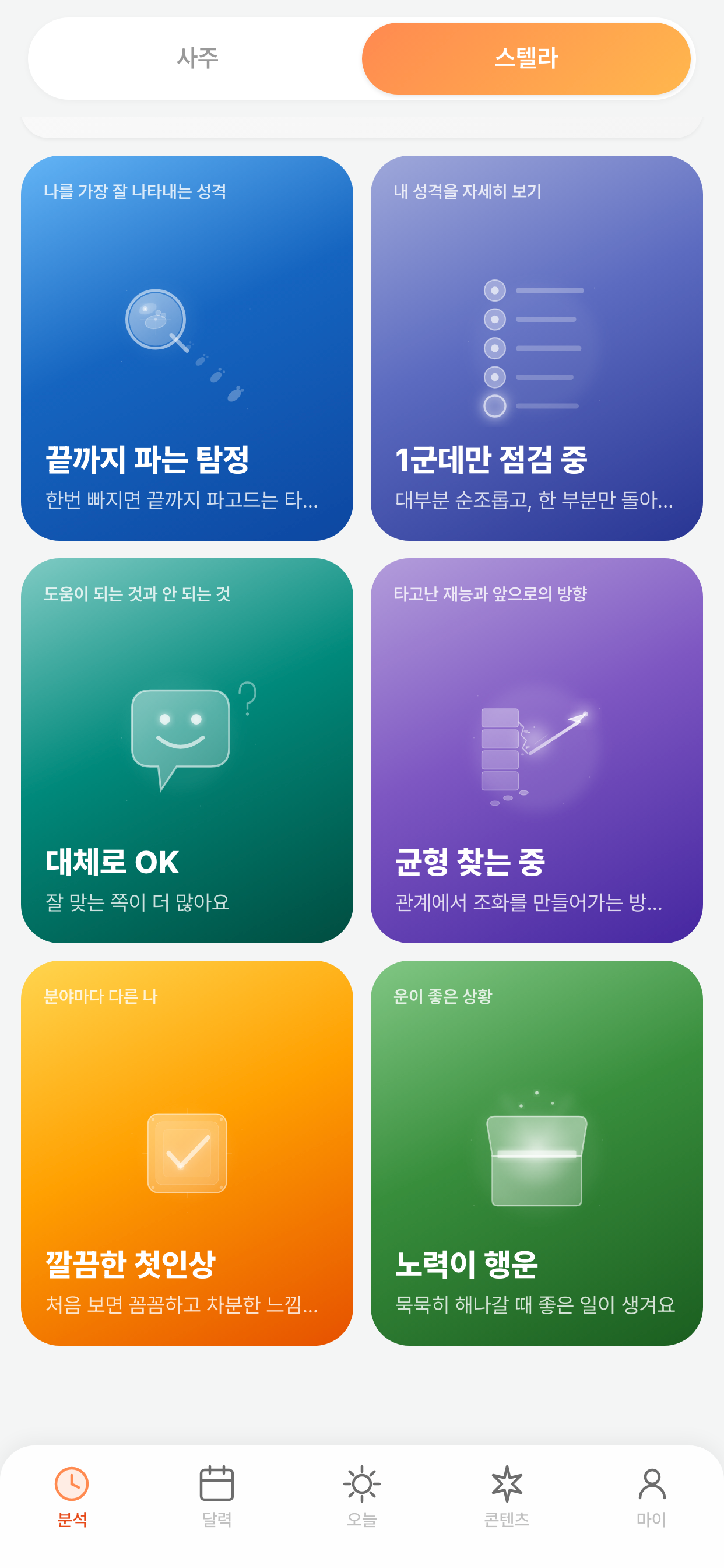Tap the 깔끔한 첫인상 card
This screenshot has height=1568, width=724.
pyautogui.click(x=187, y=1153)
